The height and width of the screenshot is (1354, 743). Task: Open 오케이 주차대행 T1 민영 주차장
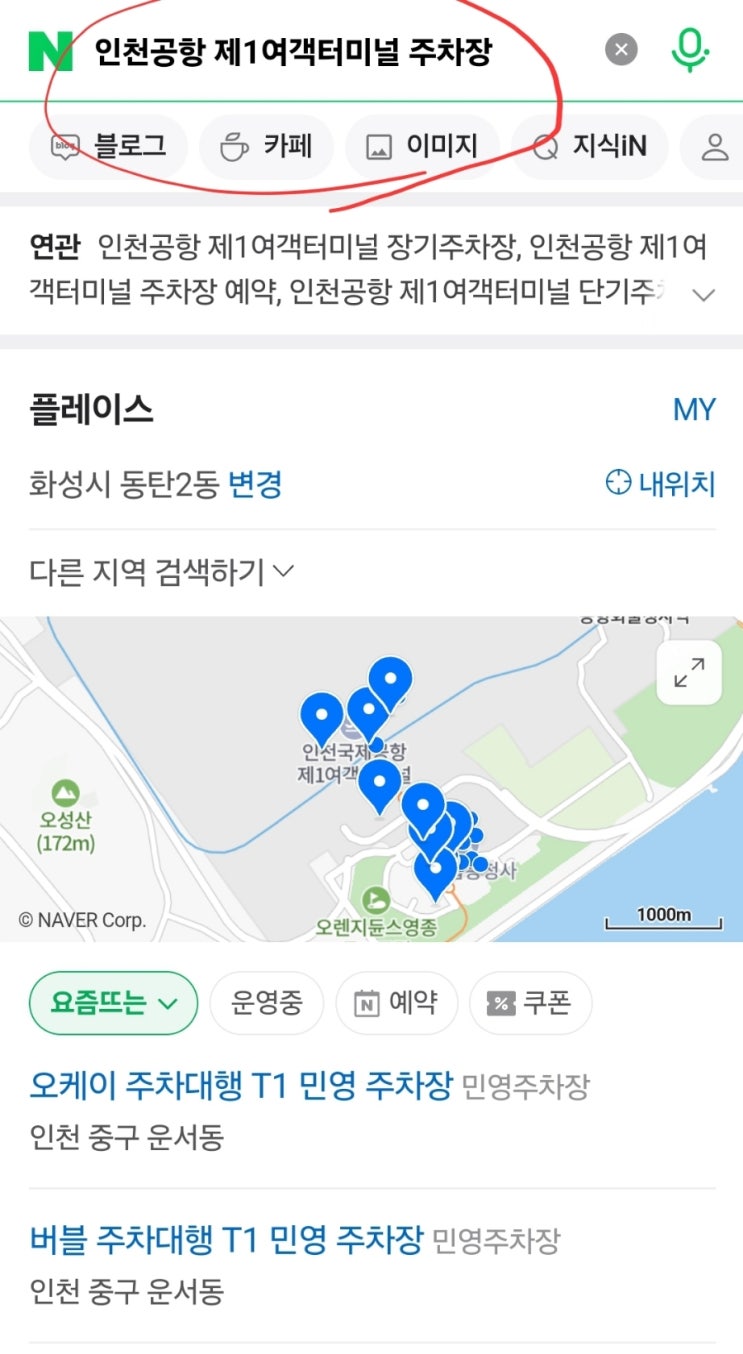pos(241,1085)
